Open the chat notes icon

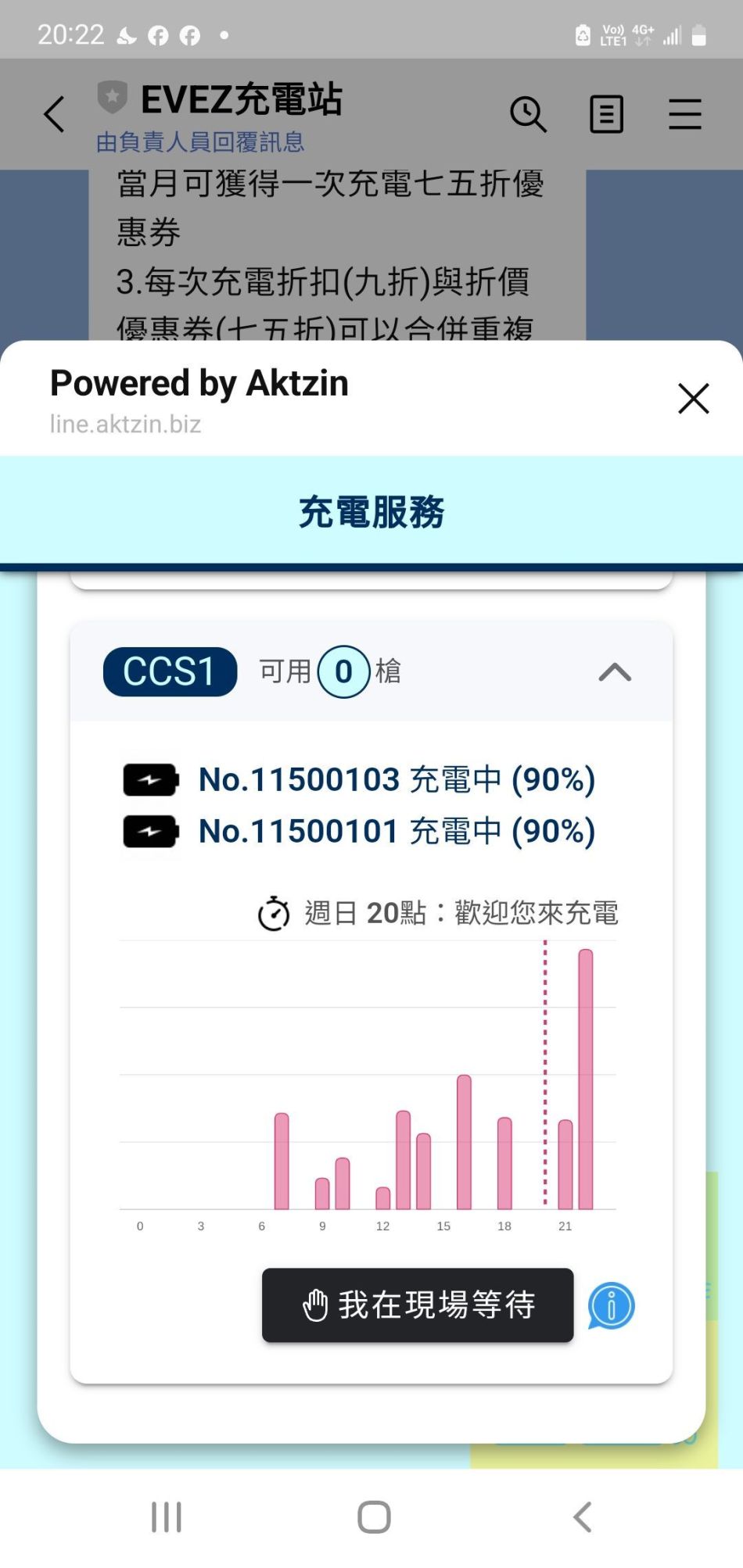point(606,115)
